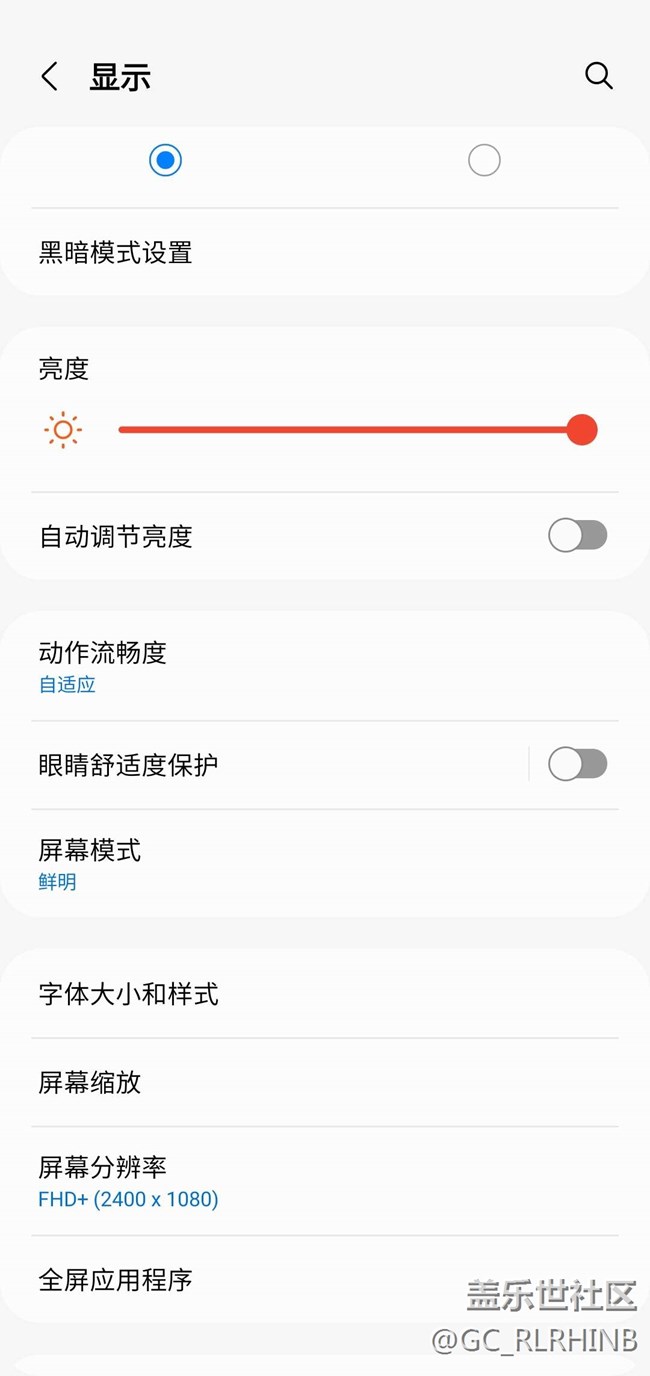Open the search icon in the header
650x1376 pixels.
(598, 76)
